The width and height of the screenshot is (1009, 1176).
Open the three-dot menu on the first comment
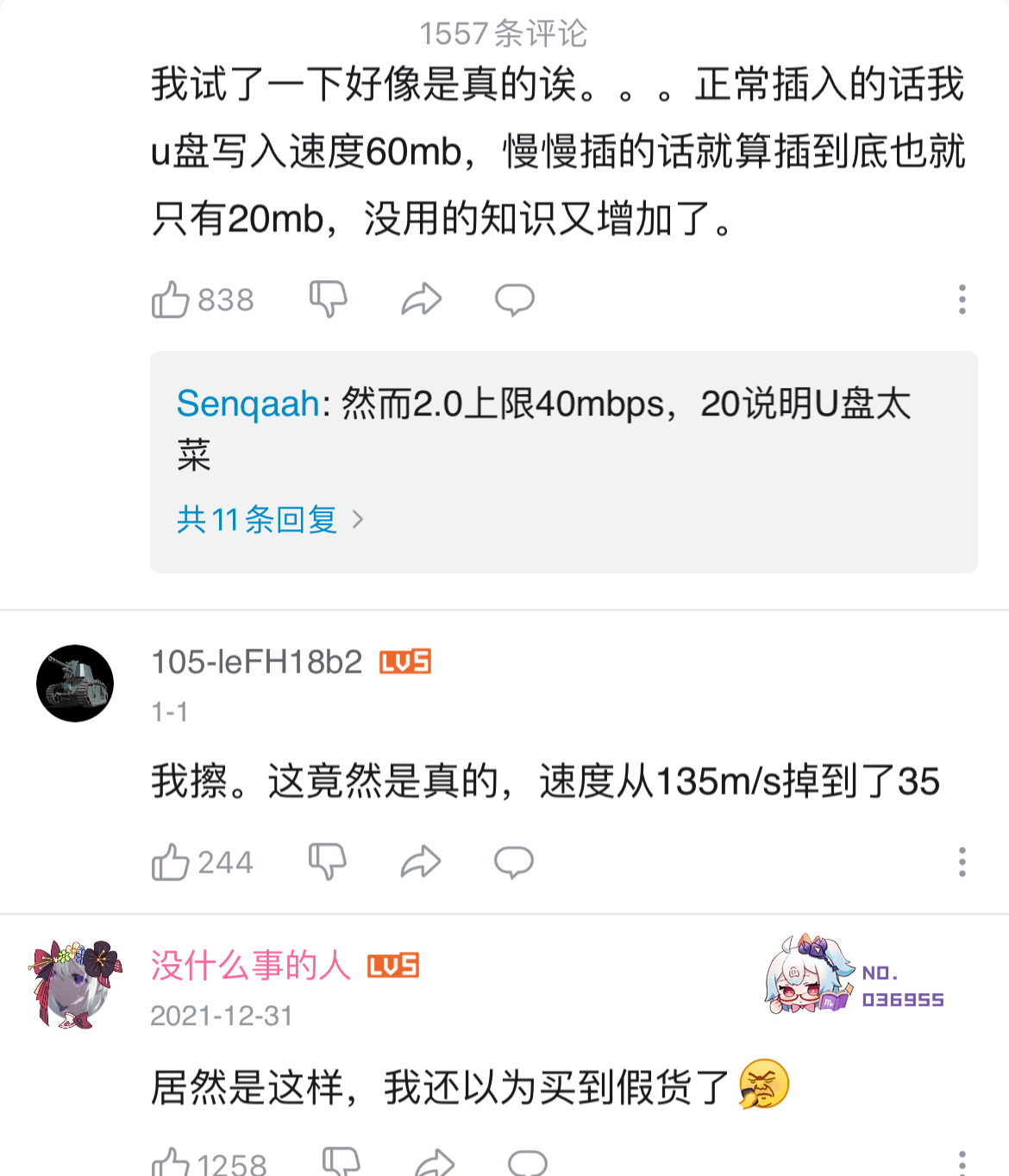click(963, 299)
